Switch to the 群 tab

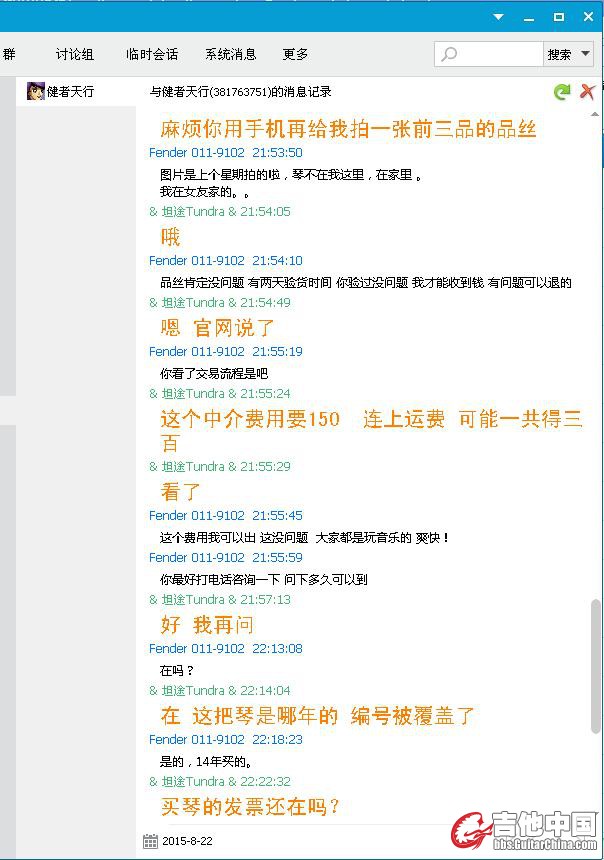pos(9,54)
